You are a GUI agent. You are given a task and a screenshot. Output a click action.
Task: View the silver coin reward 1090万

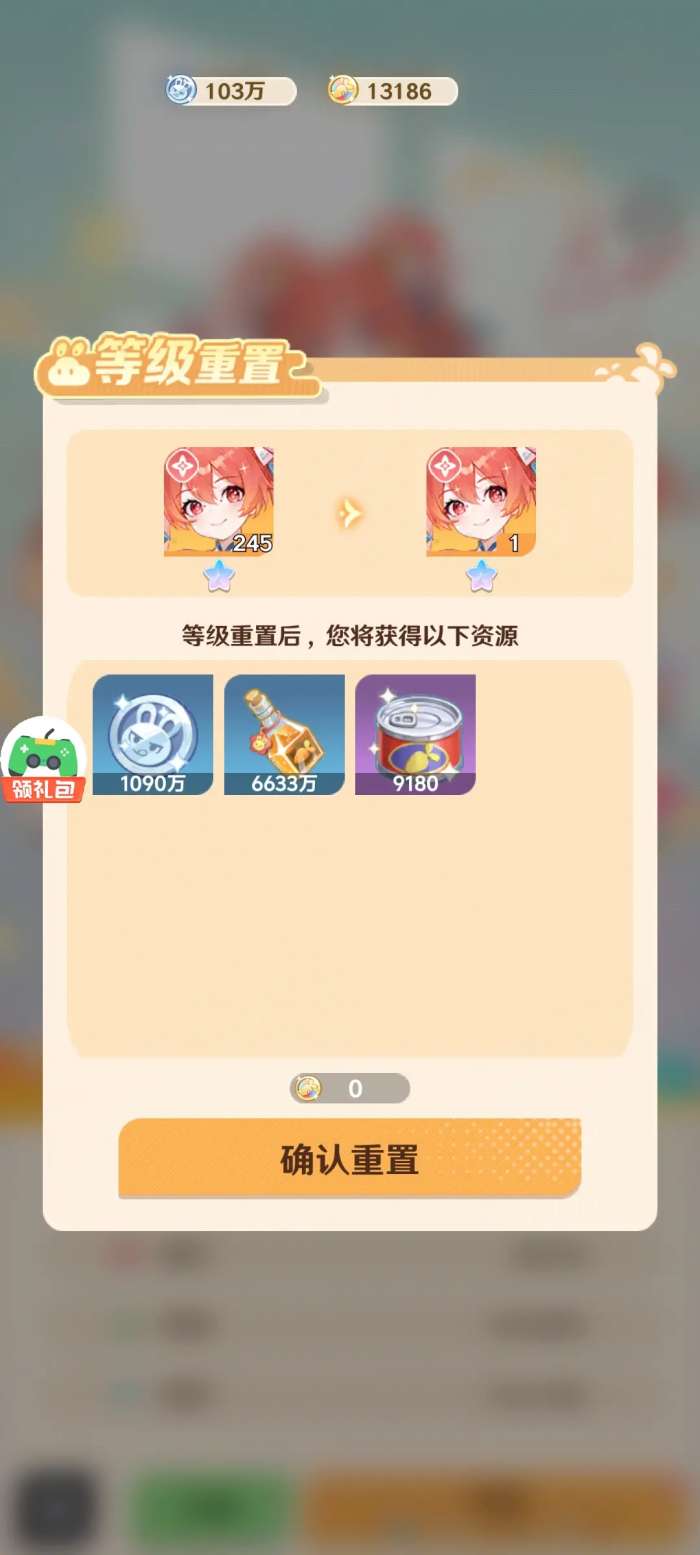153,734
